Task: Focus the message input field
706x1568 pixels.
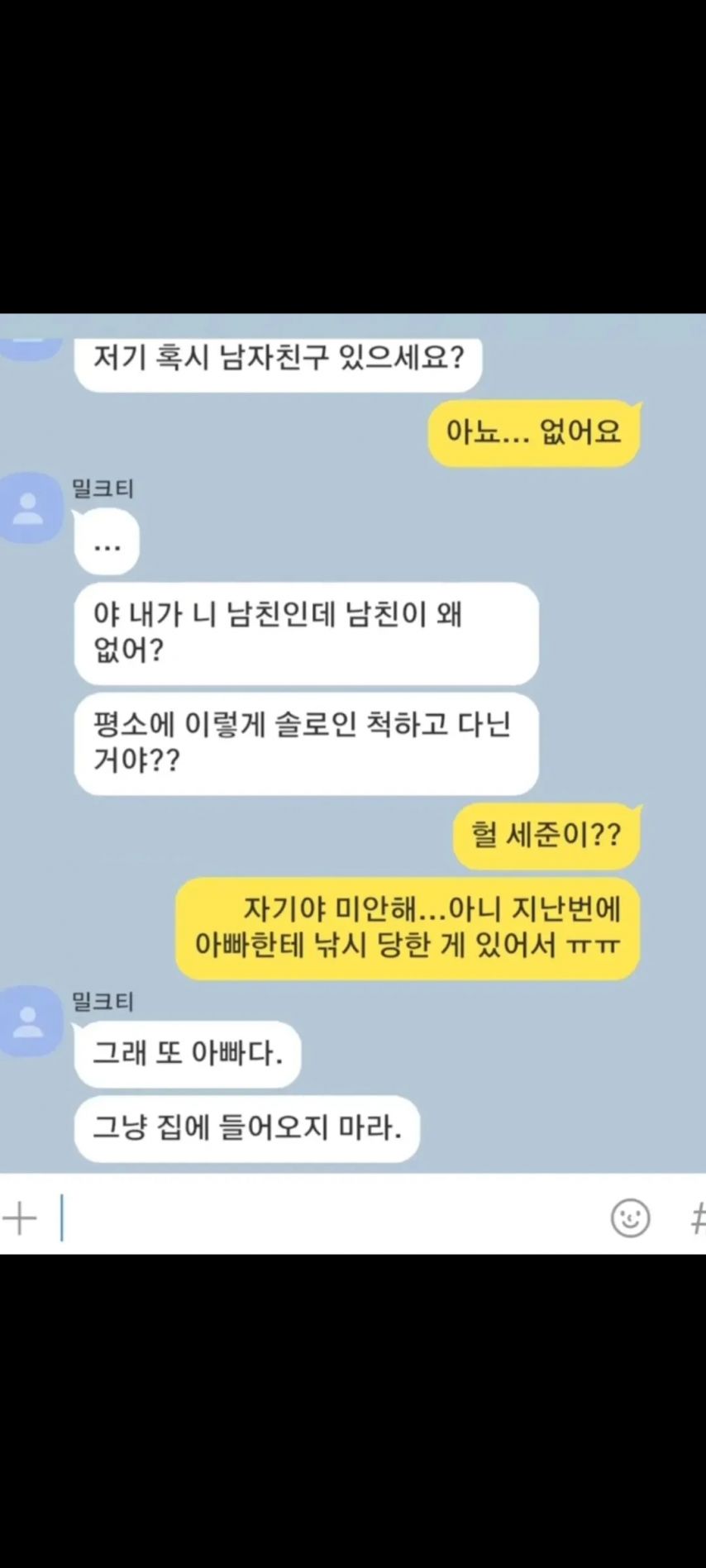Action: point(331,1218)
